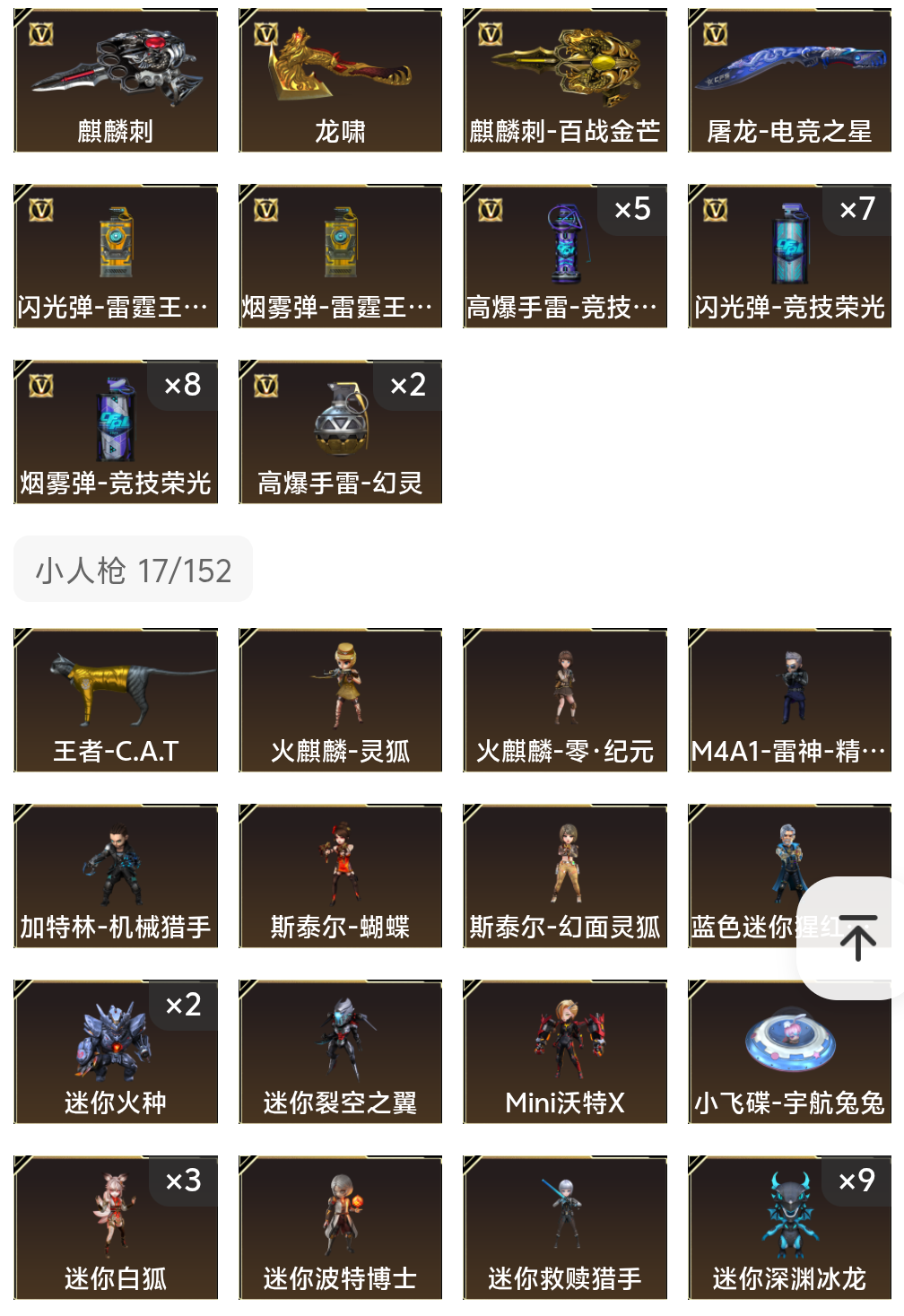
Task: Tap the 斯泰尔-蝴蝶 item
Action: pos(341,876)
